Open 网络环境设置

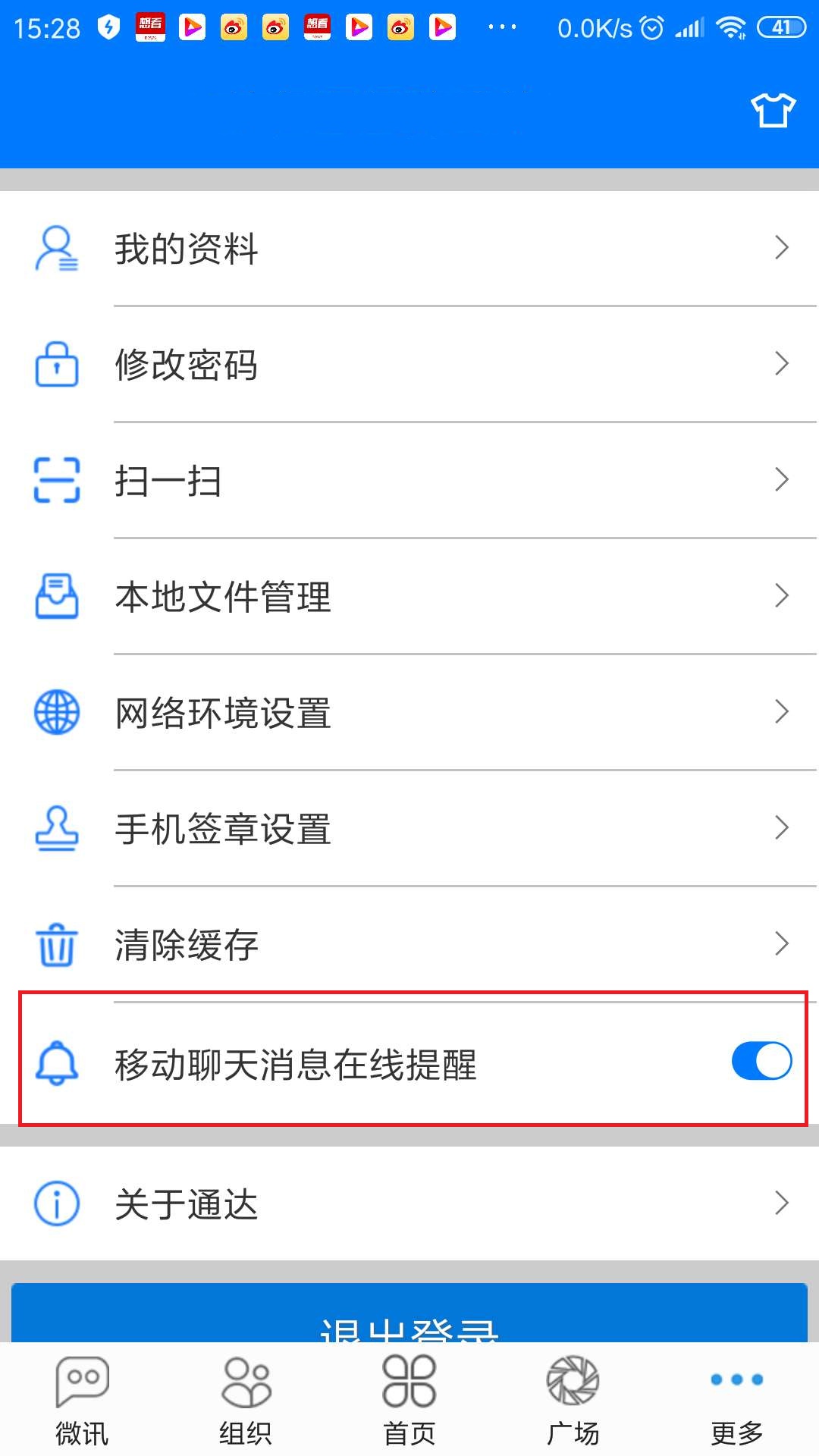409,712
